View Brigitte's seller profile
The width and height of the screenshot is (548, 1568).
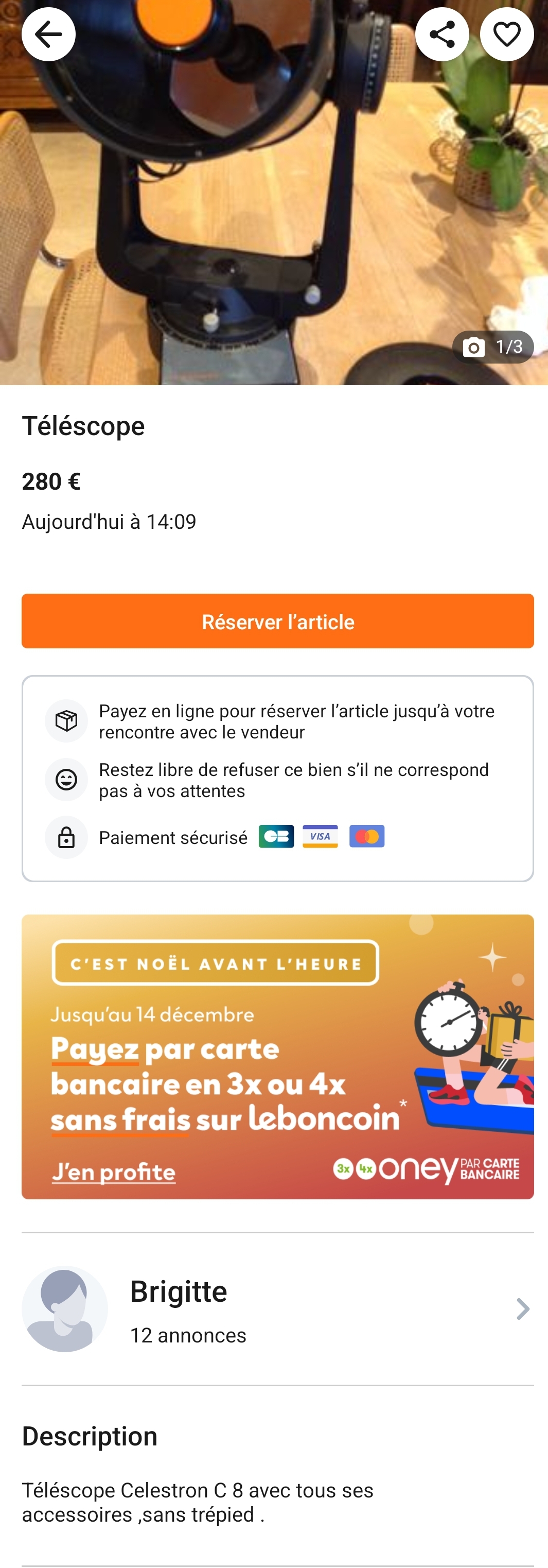(277, 1308)
